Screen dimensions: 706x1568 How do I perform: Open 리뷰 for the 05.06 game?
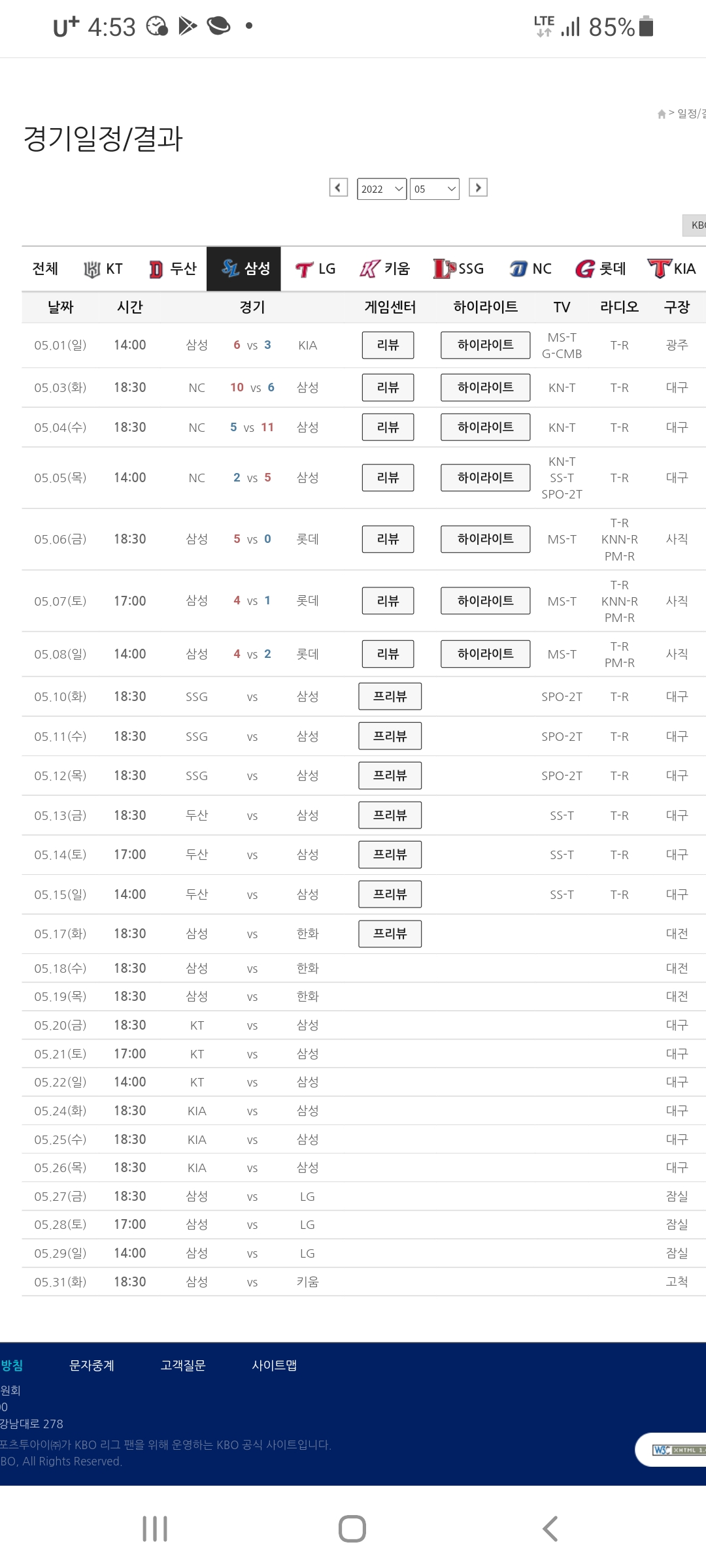(x=388, y=539)
